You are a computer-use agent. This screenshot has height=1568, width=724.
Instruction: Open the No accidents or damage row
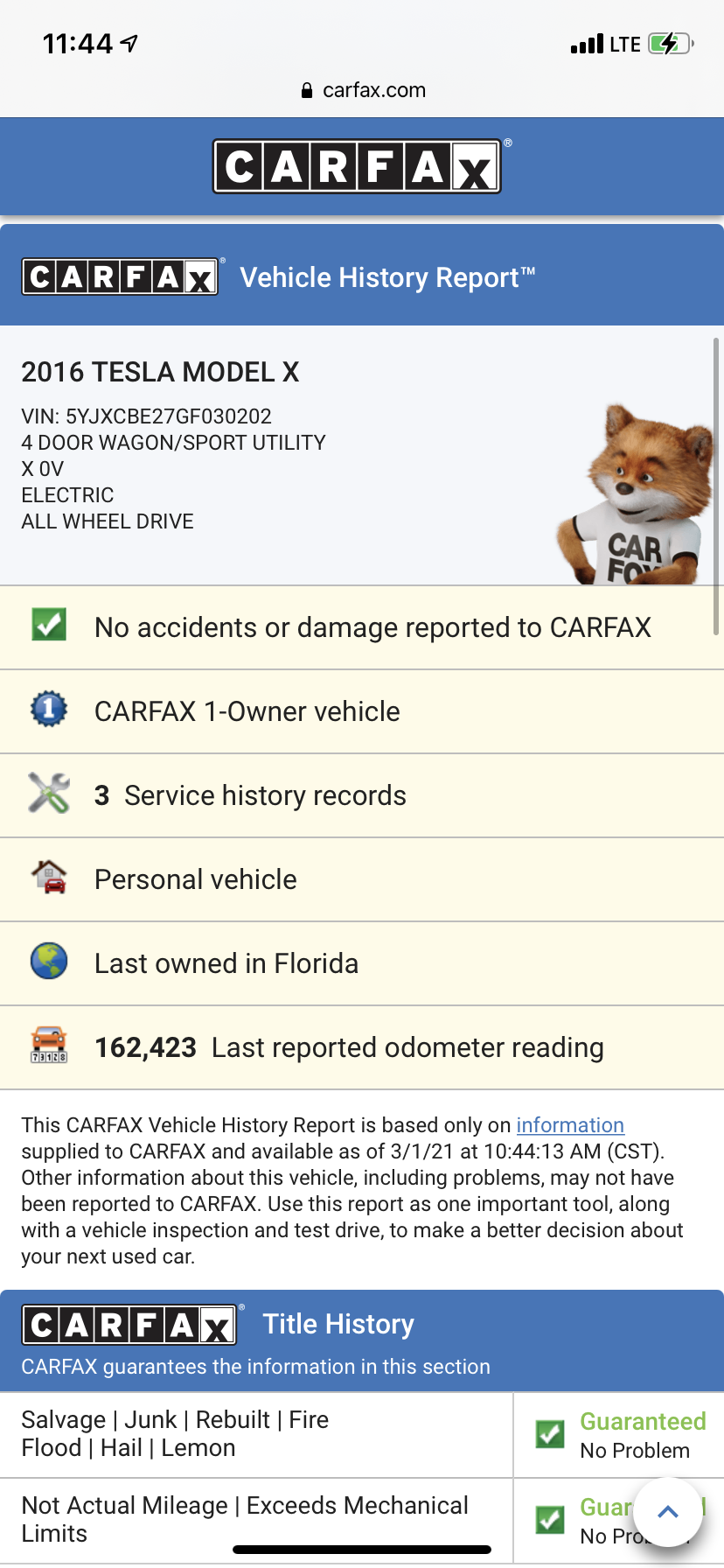[x=372, y=627]
